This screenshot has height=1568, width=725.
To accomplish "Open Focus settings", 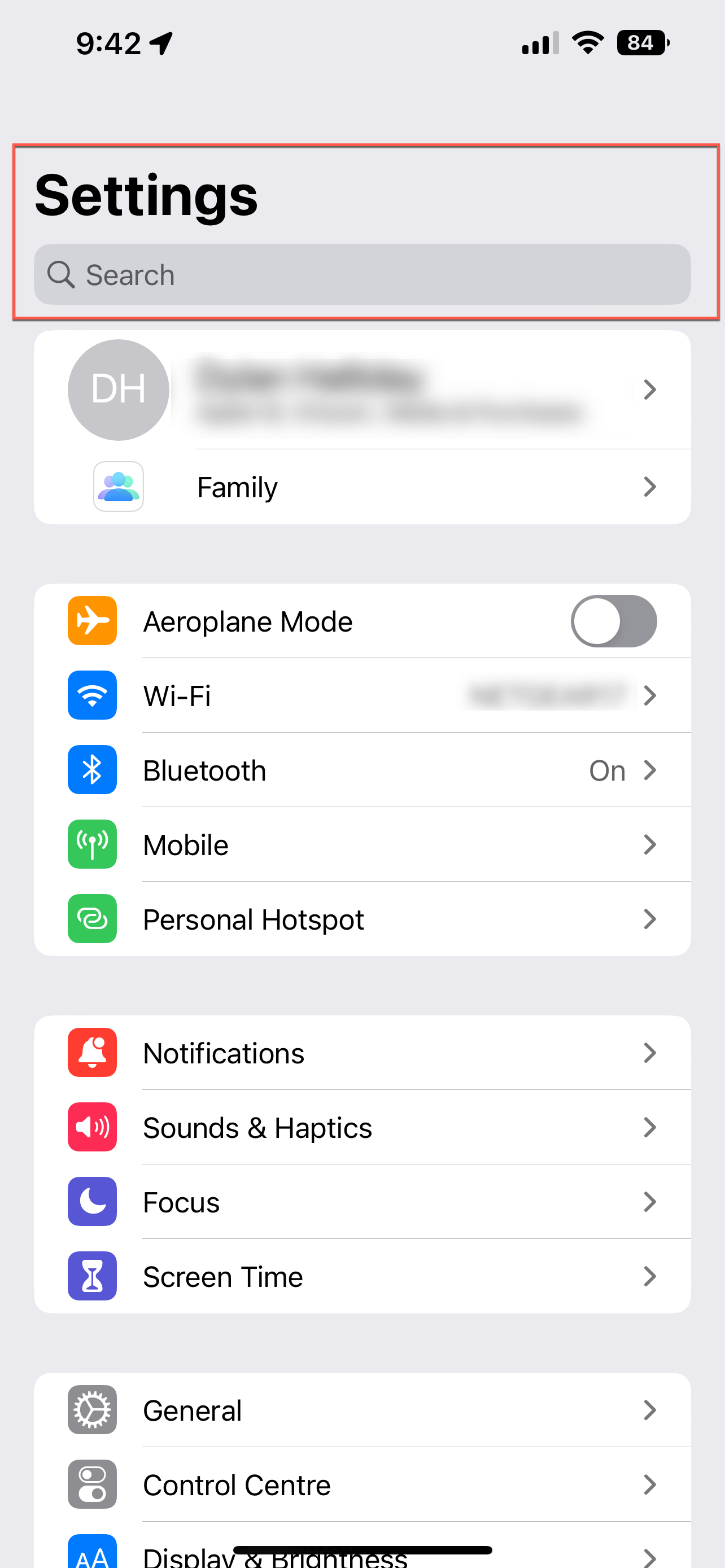I will 362,1202.
